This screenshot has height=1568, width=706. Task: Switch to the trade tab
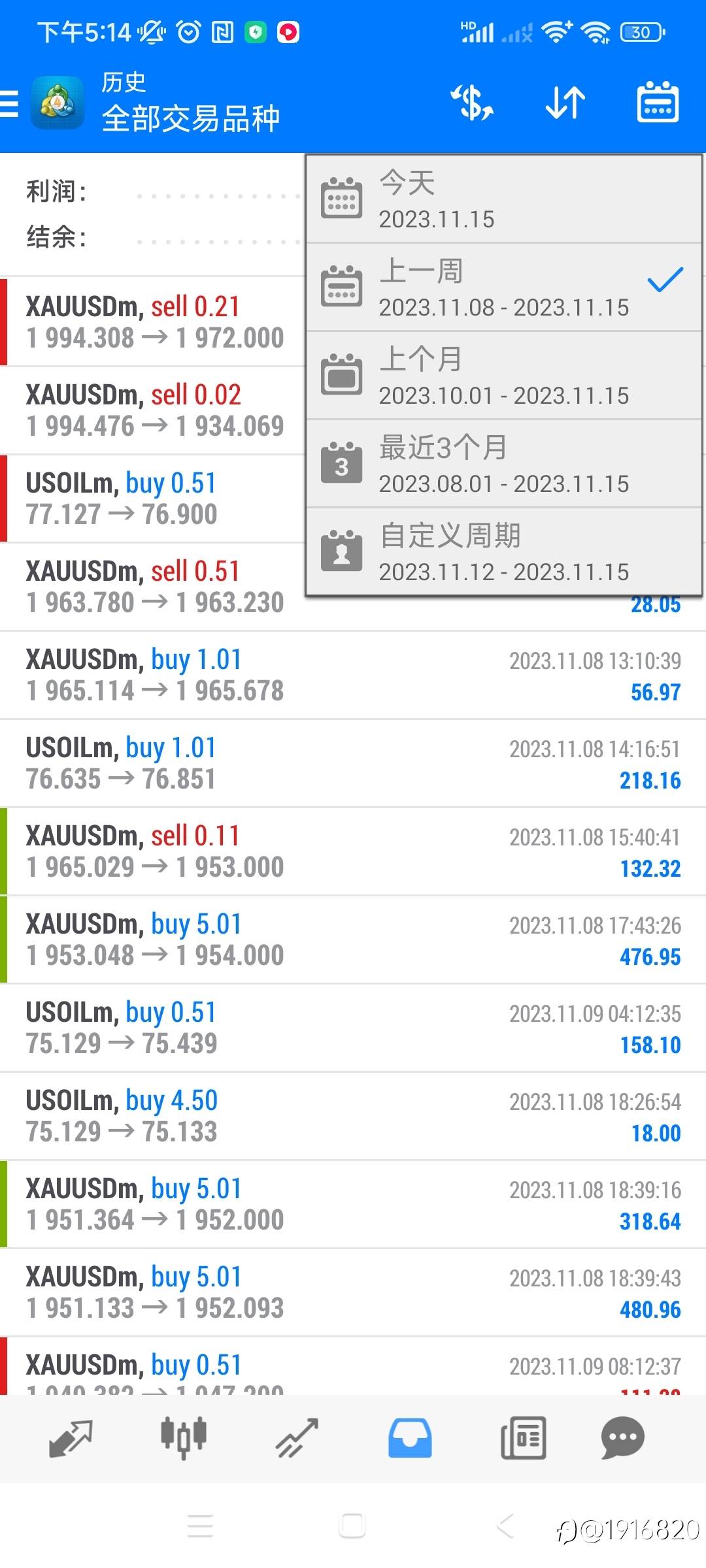pyautogui.click(x=297, y=1439)
